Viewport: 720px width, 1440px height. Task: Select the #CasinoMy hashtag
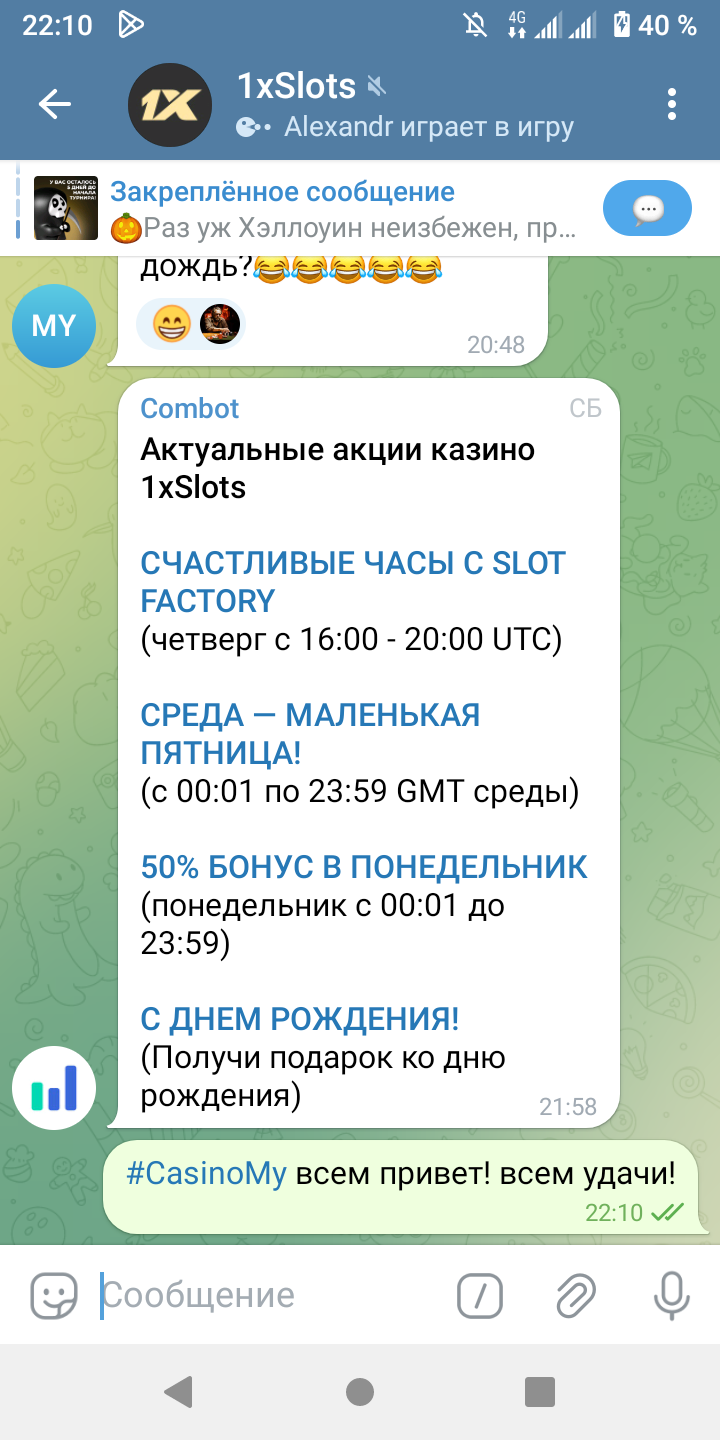coord(206,1174)
